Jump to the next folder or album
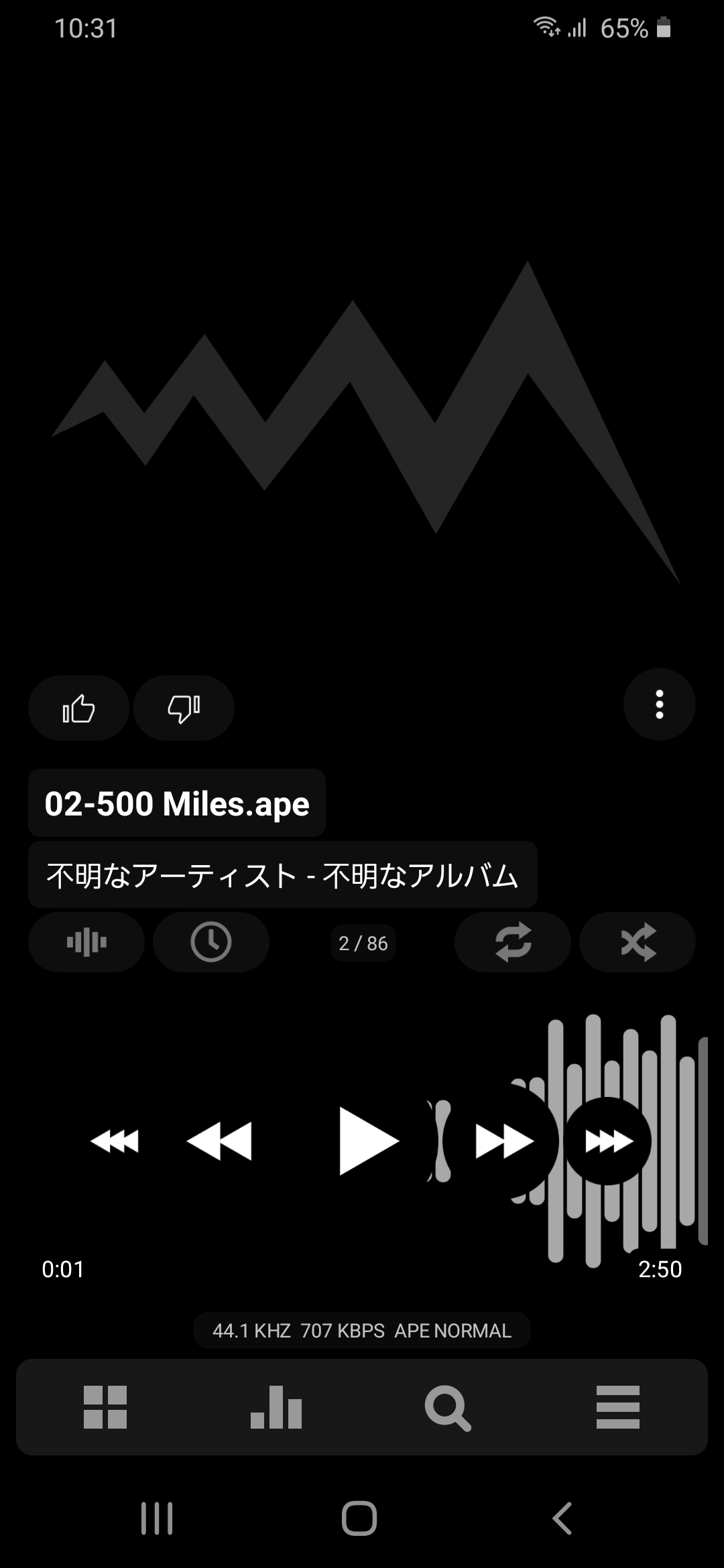The image size is (724, 1568). coord(608,1140)
